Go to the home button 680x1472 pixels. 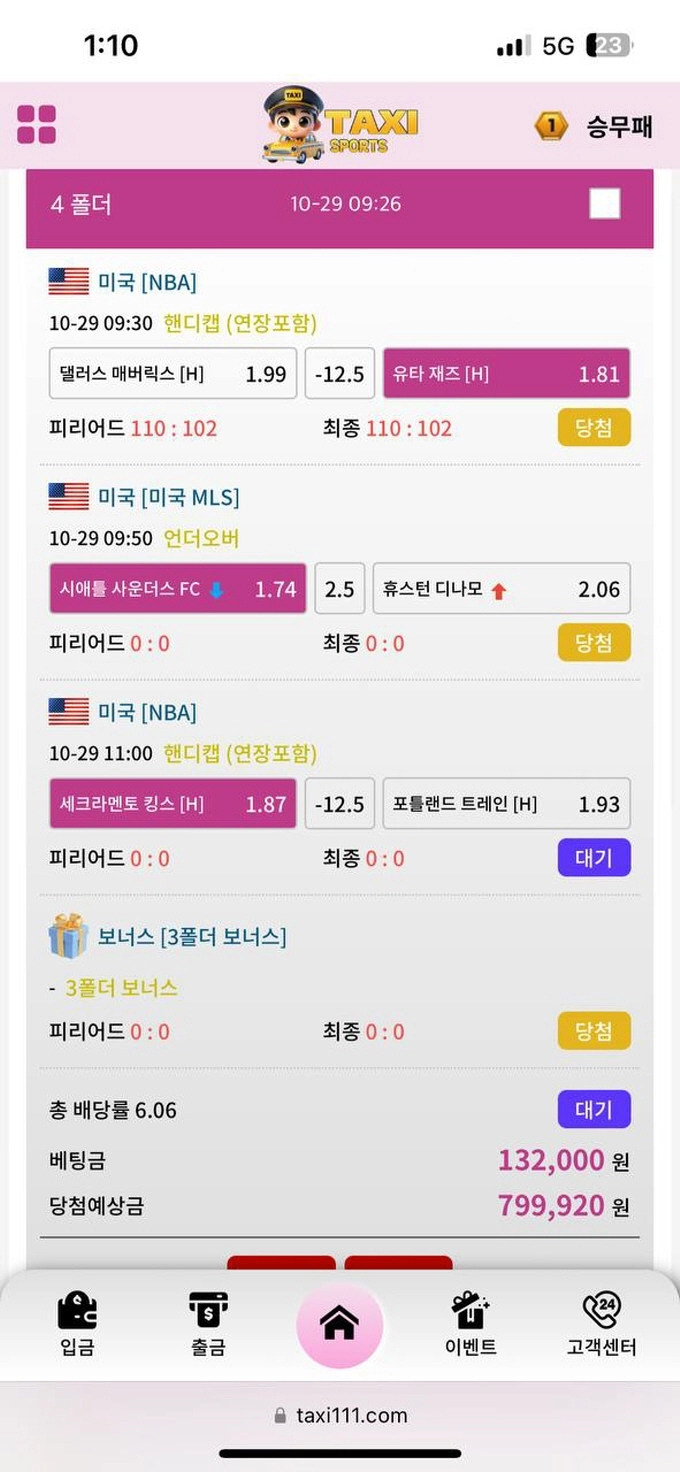point(339,1325)
